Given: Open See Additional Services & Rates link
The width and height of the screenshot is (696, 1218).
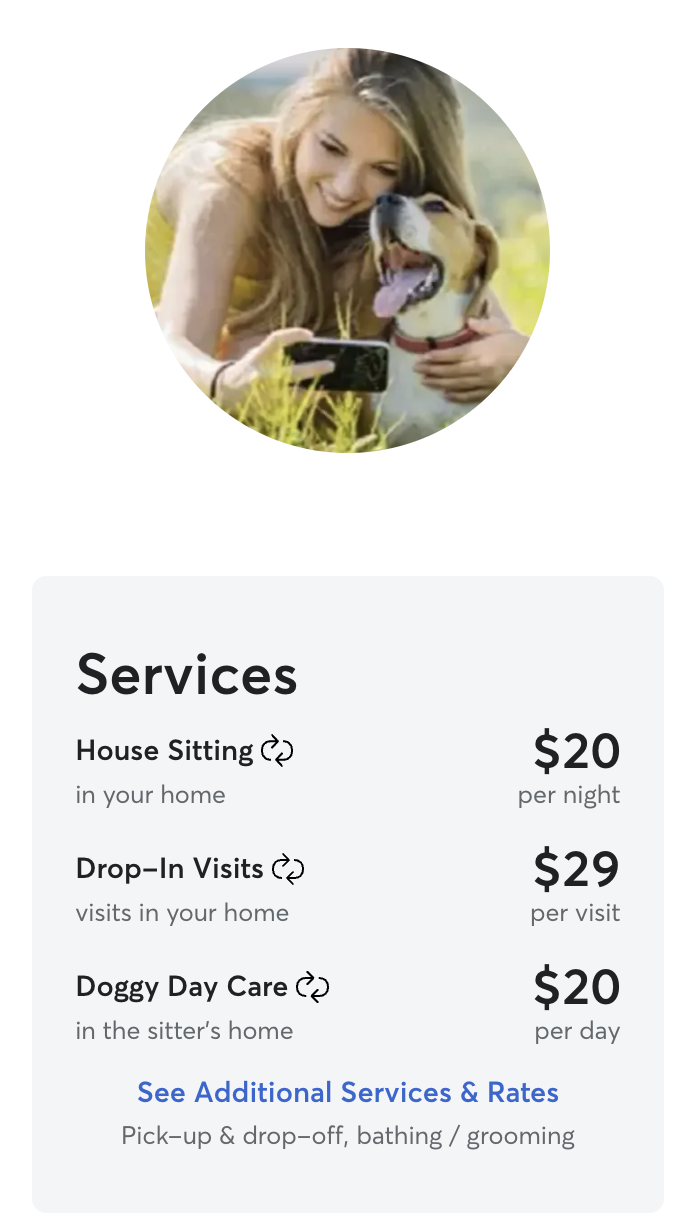Looking at the screenshot, I should [x=347, y=1092].
